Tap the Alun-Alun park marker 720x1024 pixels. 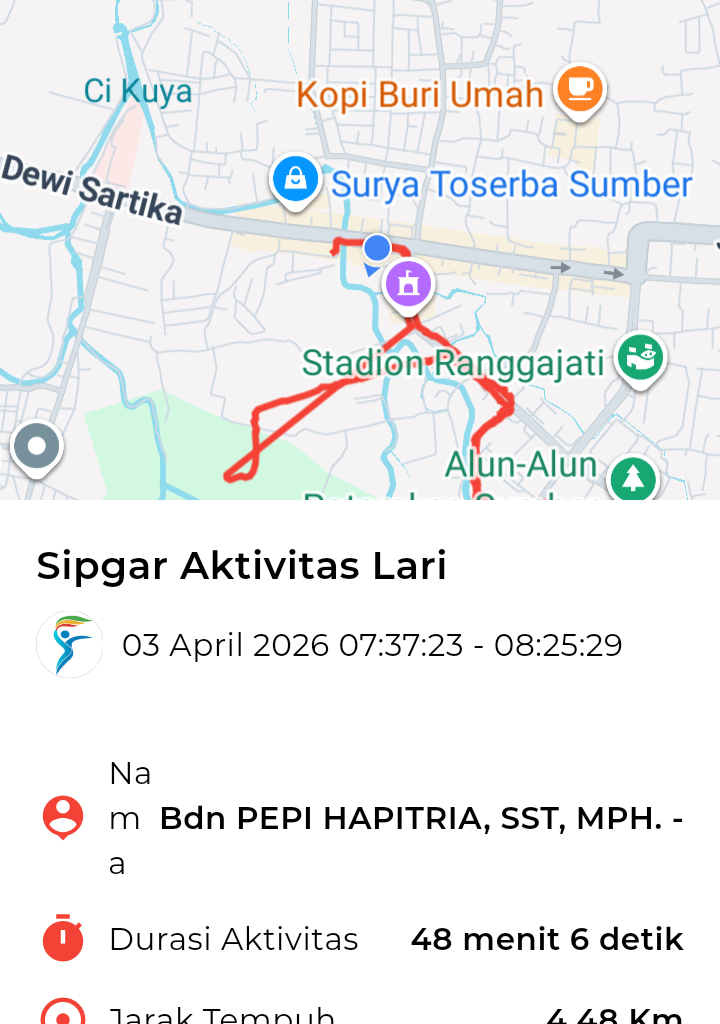tap(632, 478)
